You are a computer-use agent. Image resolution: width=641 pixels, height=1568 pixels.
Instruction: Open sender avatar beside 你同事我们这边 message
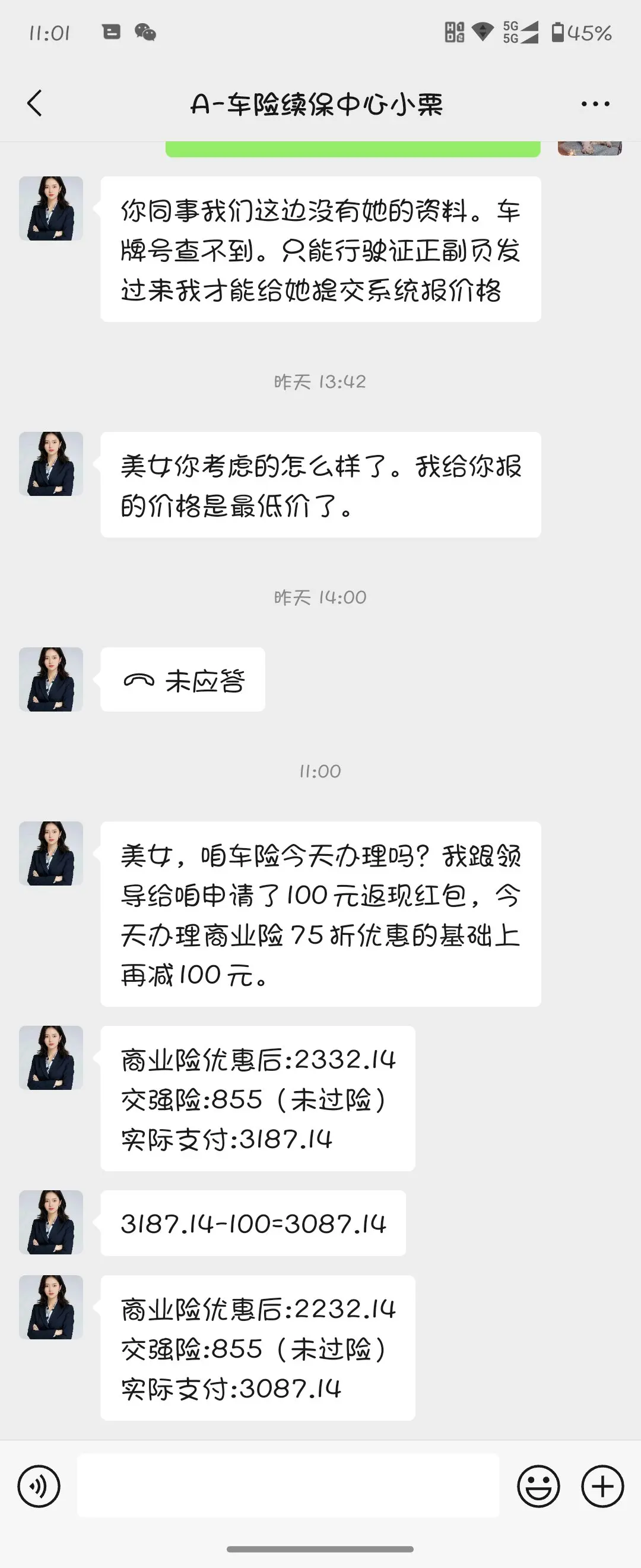(51, 208)
